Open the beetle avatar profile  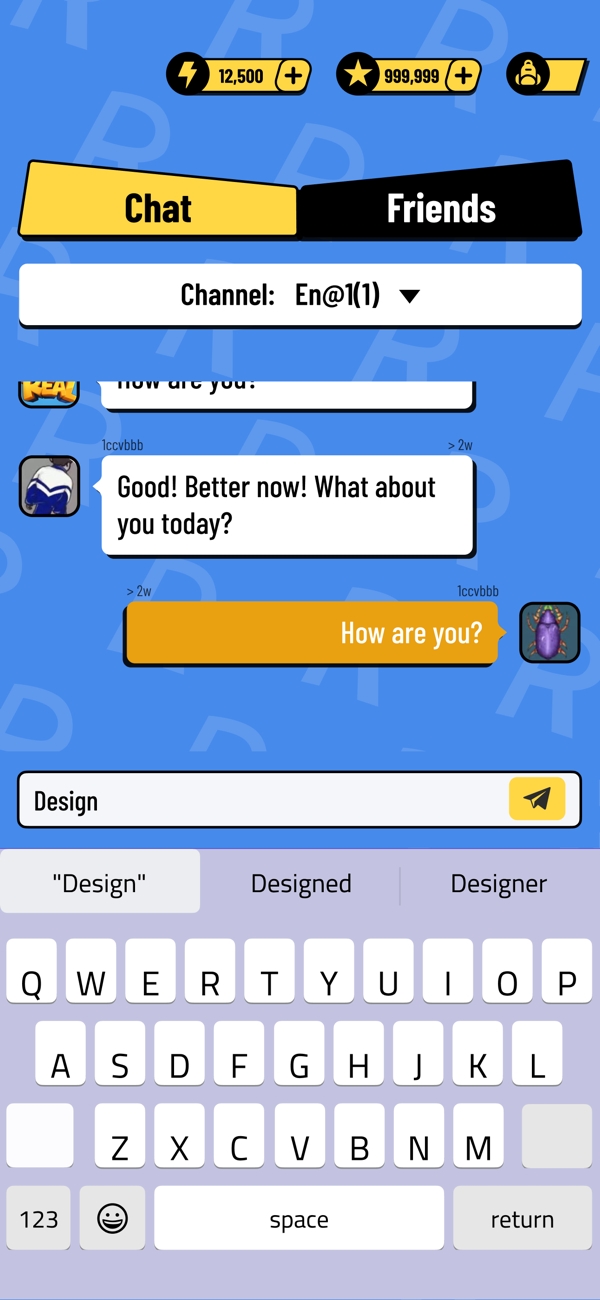pos(550,632)
